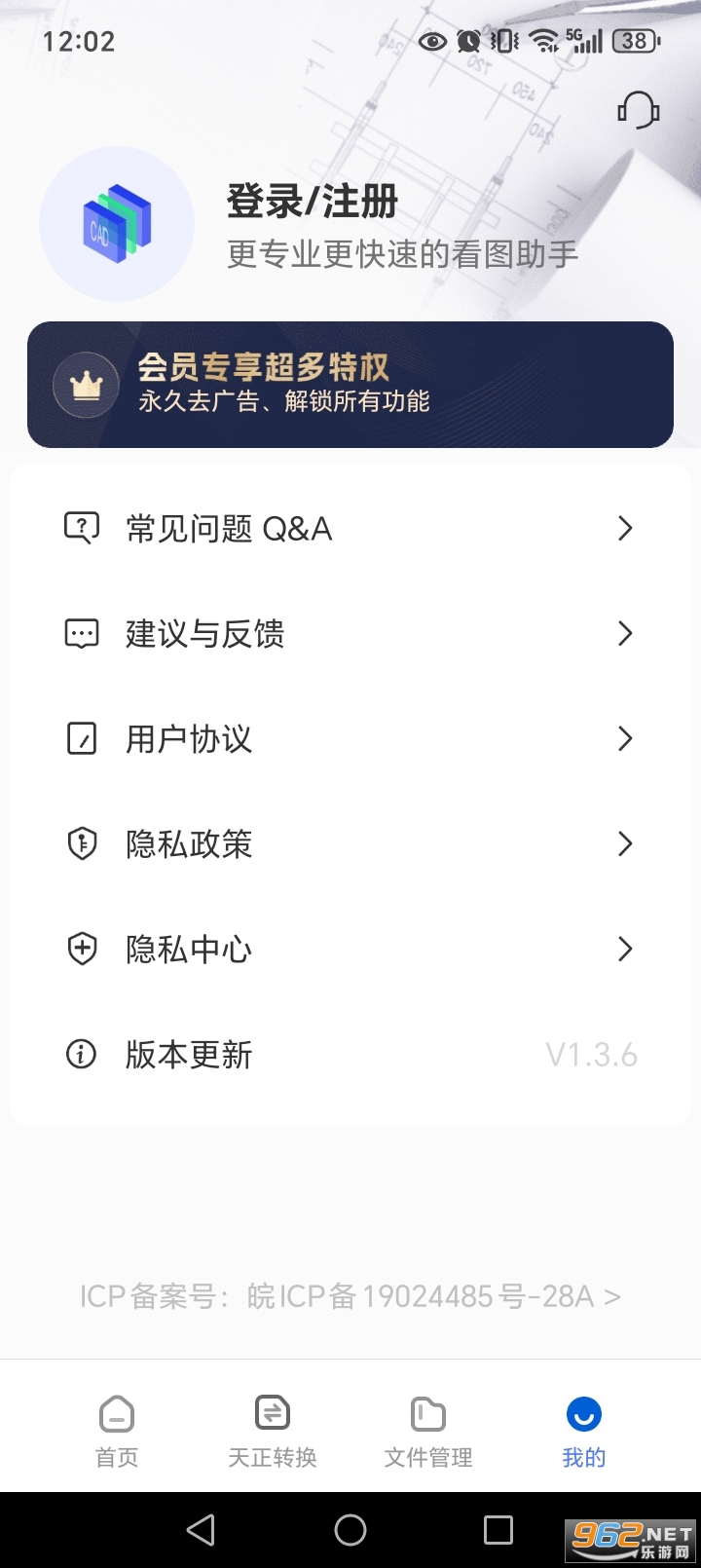
Task: Open the 会员专享超多特权 membership banner
Action: (350, 385)
